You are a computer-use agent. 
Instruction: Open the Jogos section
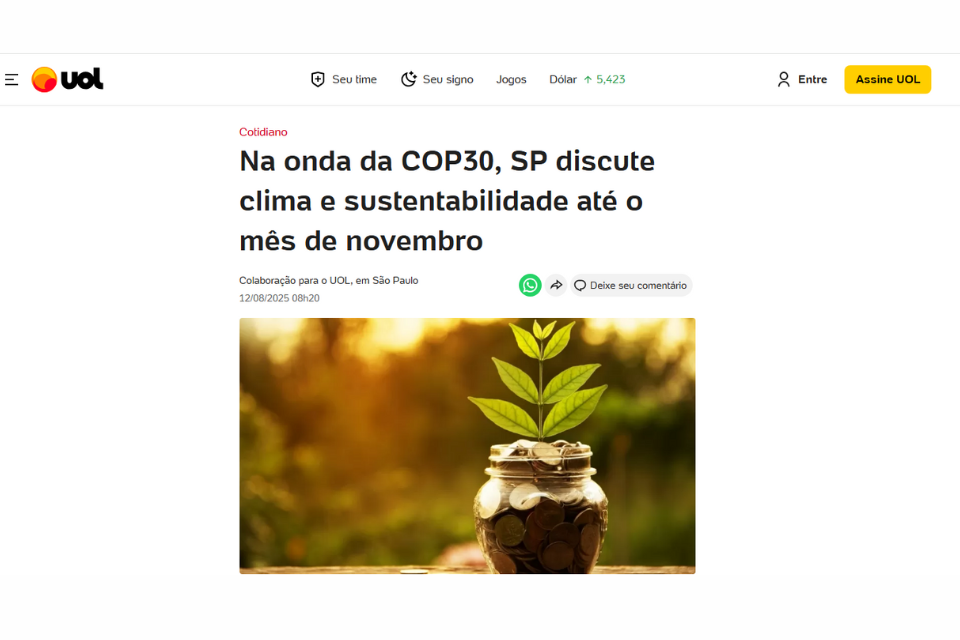pyautogui.click(x=511, y=79)
